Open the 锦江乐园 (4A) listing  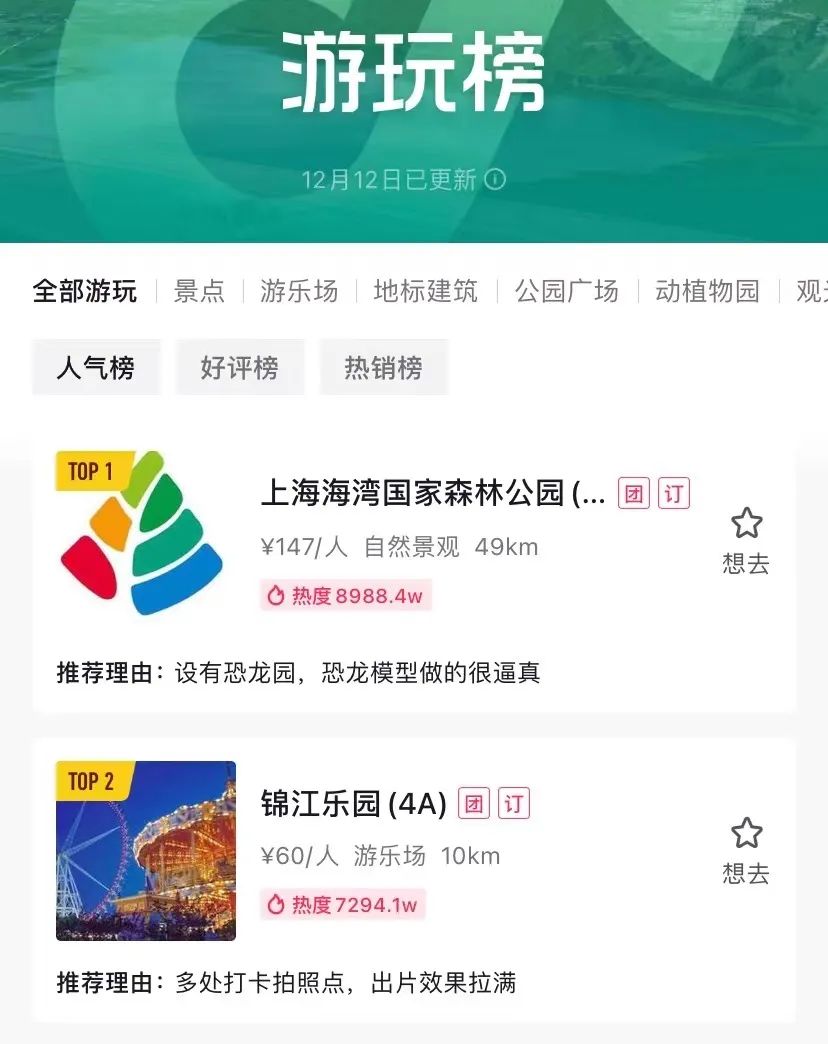pos(353,804)
